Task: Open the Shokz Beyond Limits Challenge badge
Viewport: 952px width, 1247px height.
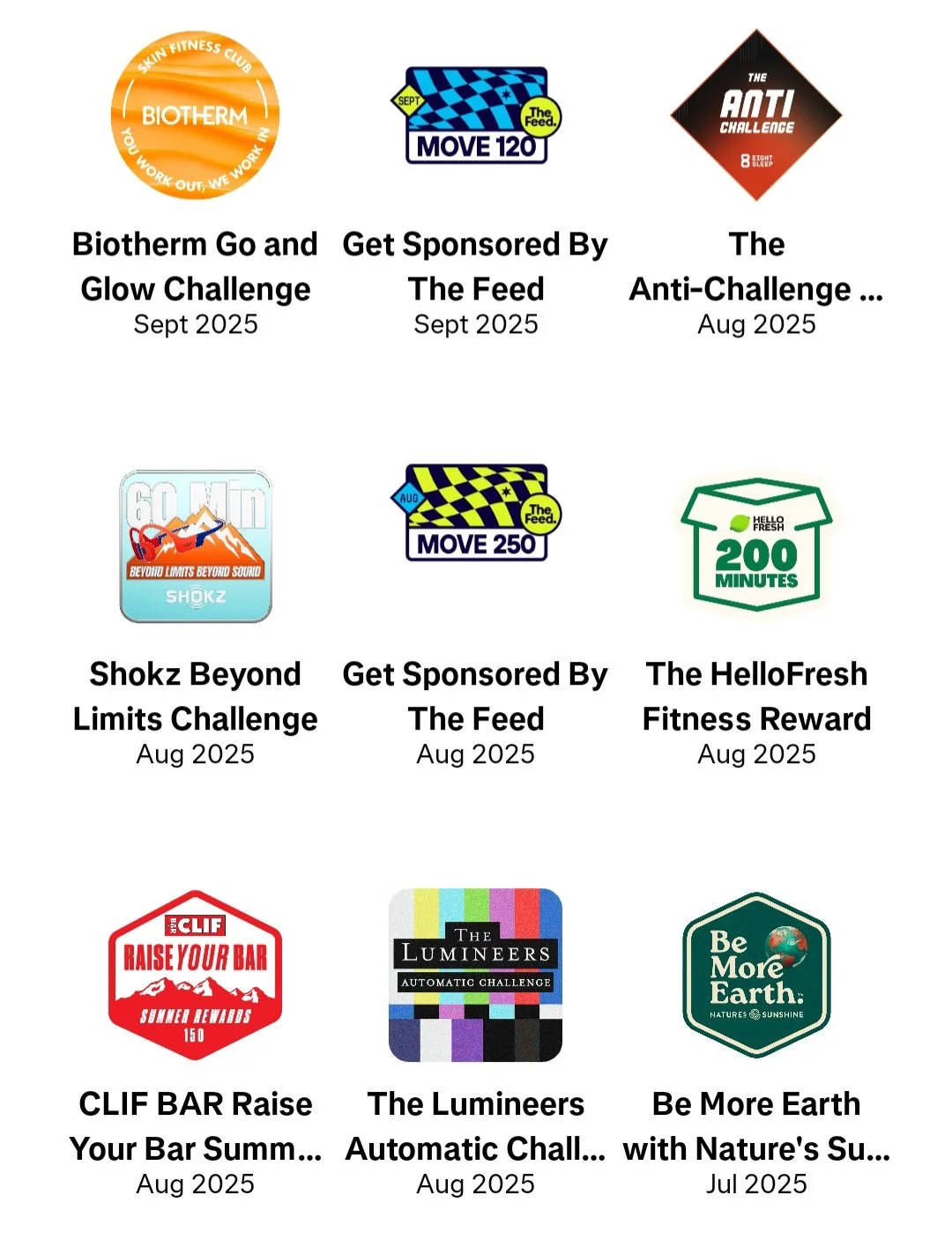Action: point(196,546)
